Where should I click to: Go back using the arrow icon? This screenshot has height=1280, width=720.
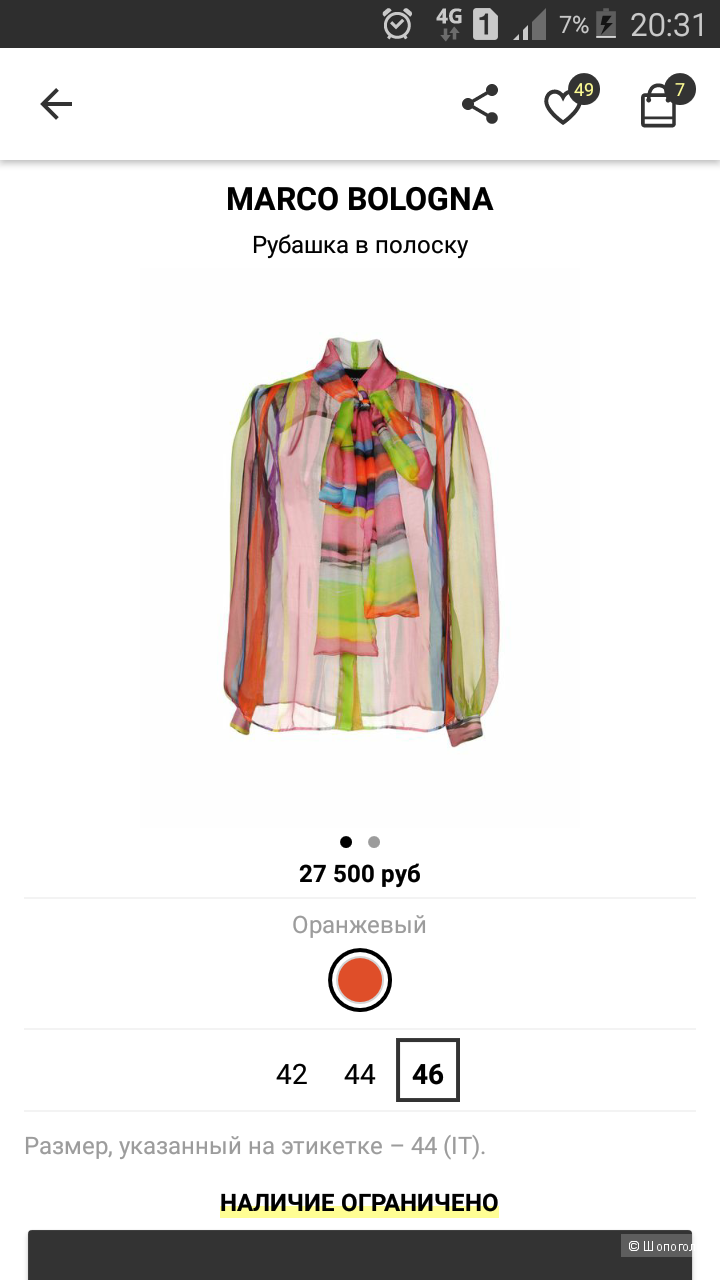pyautogui.click(x=56, y=104)
